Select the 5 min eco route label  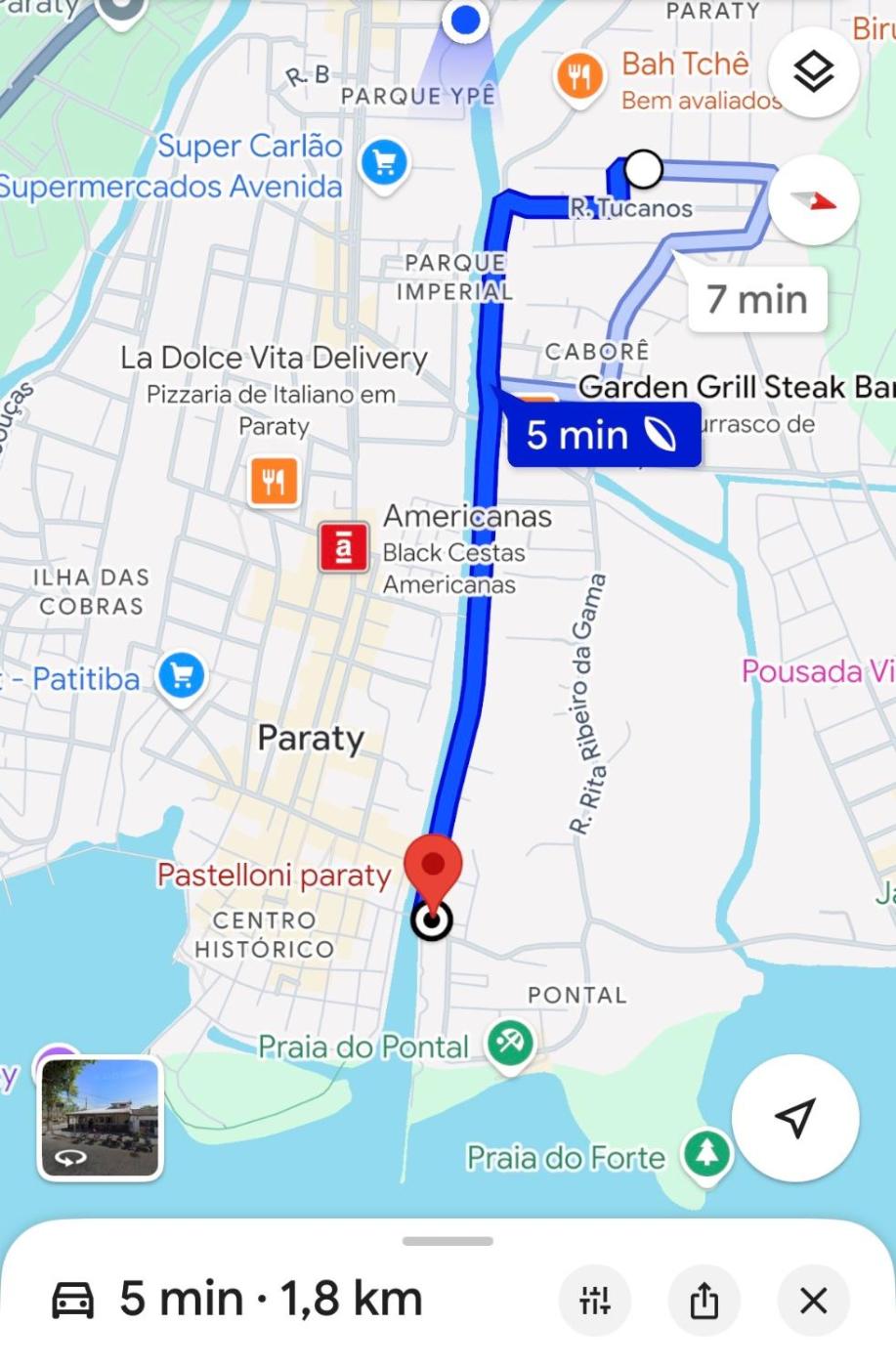[602, 435]
